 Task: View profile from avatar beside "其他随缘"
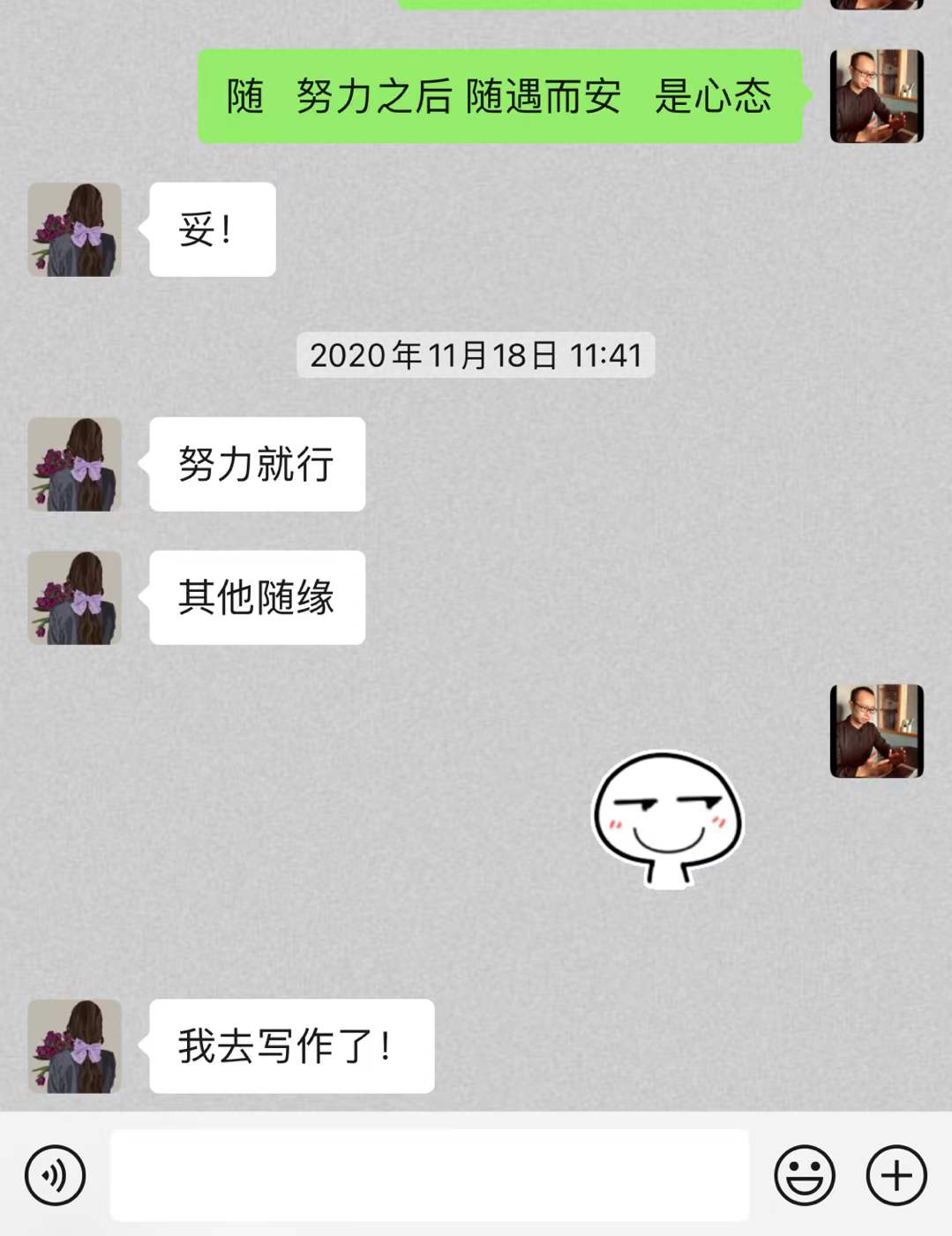74,597
